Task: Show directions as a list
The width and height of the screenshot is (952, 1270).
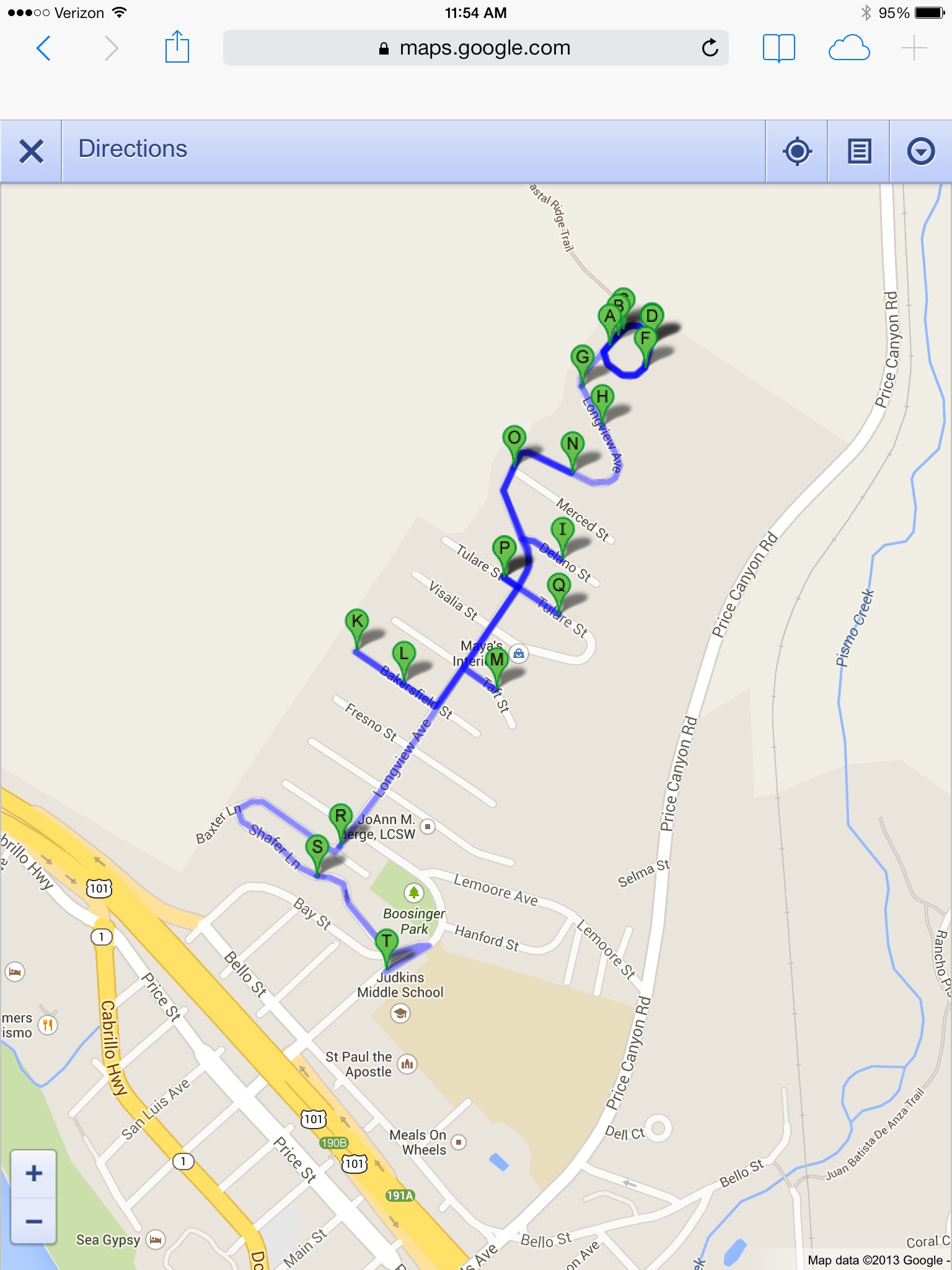Action: 859,151
